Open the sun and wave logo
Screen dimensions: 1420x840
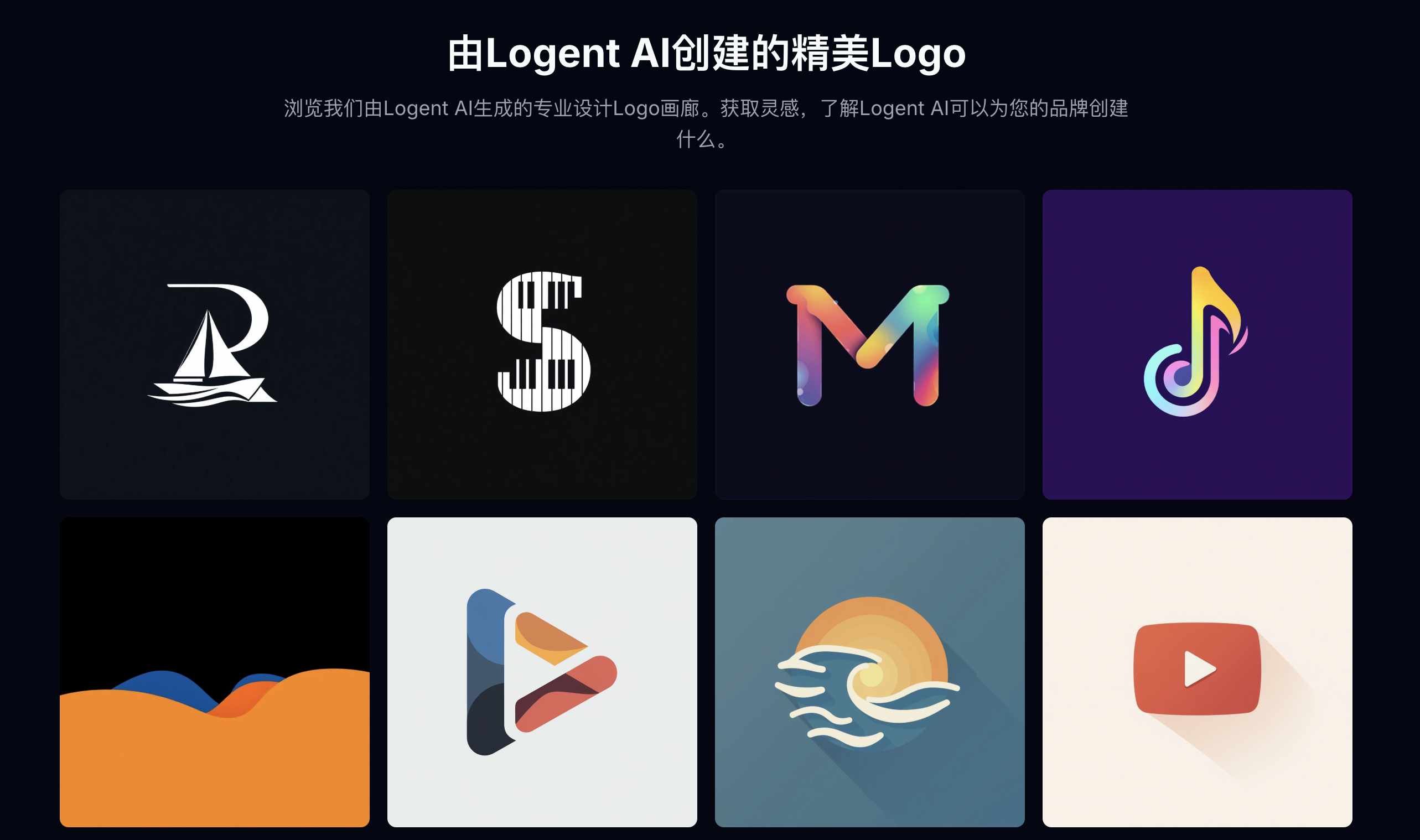point(869,672)
